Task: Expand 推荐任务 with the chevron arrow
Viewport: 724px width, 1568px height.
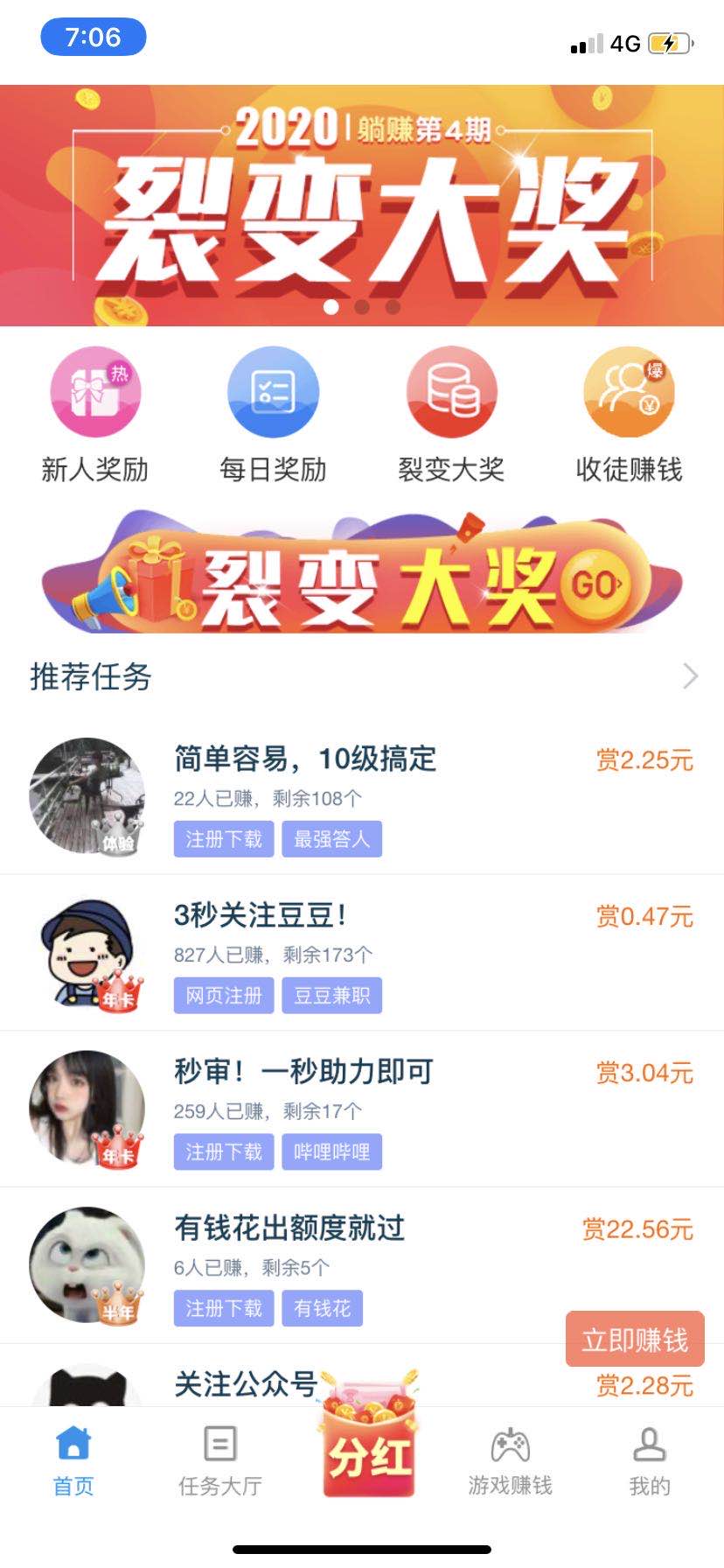Action: pos(690,676)
